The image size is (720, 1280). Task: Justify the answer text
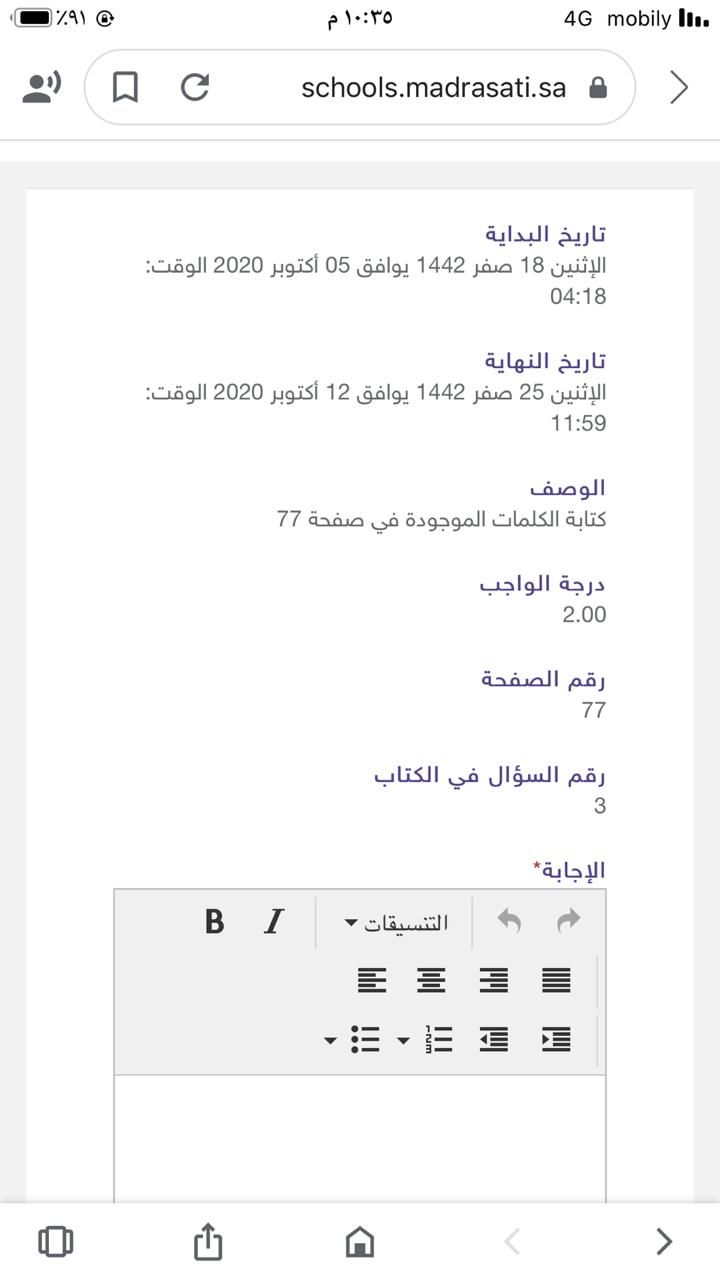pos(556,981)
